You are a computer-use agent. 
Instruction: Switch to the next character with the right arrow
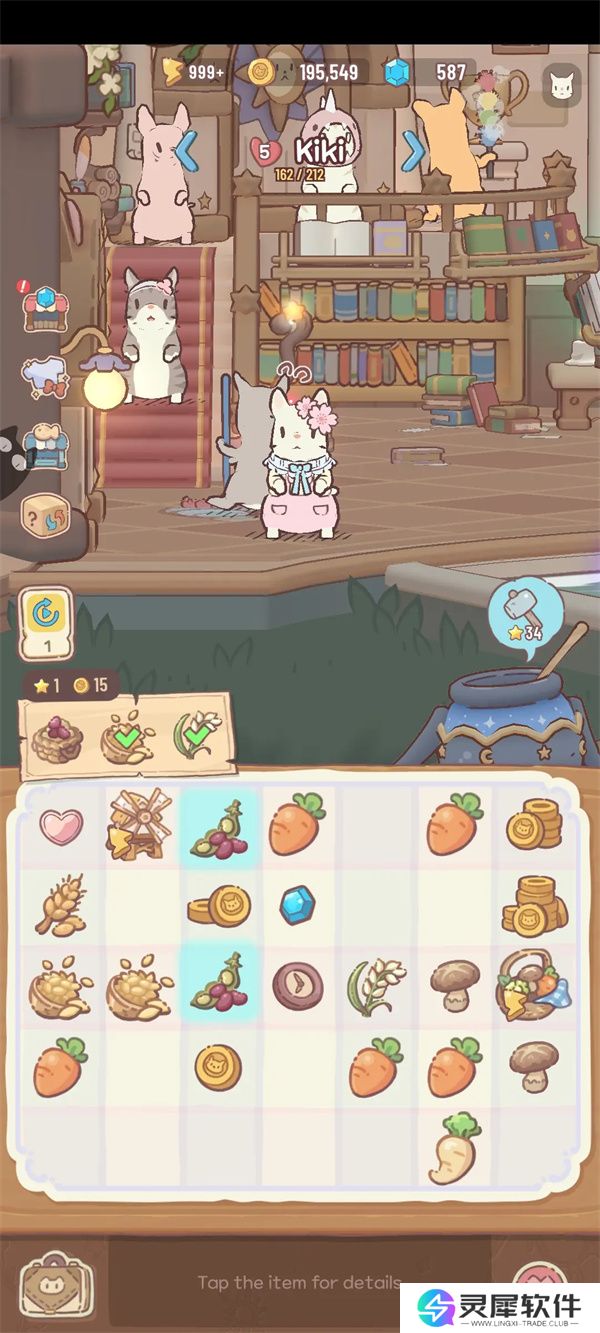pyautogui.click(x=412, y=152)
